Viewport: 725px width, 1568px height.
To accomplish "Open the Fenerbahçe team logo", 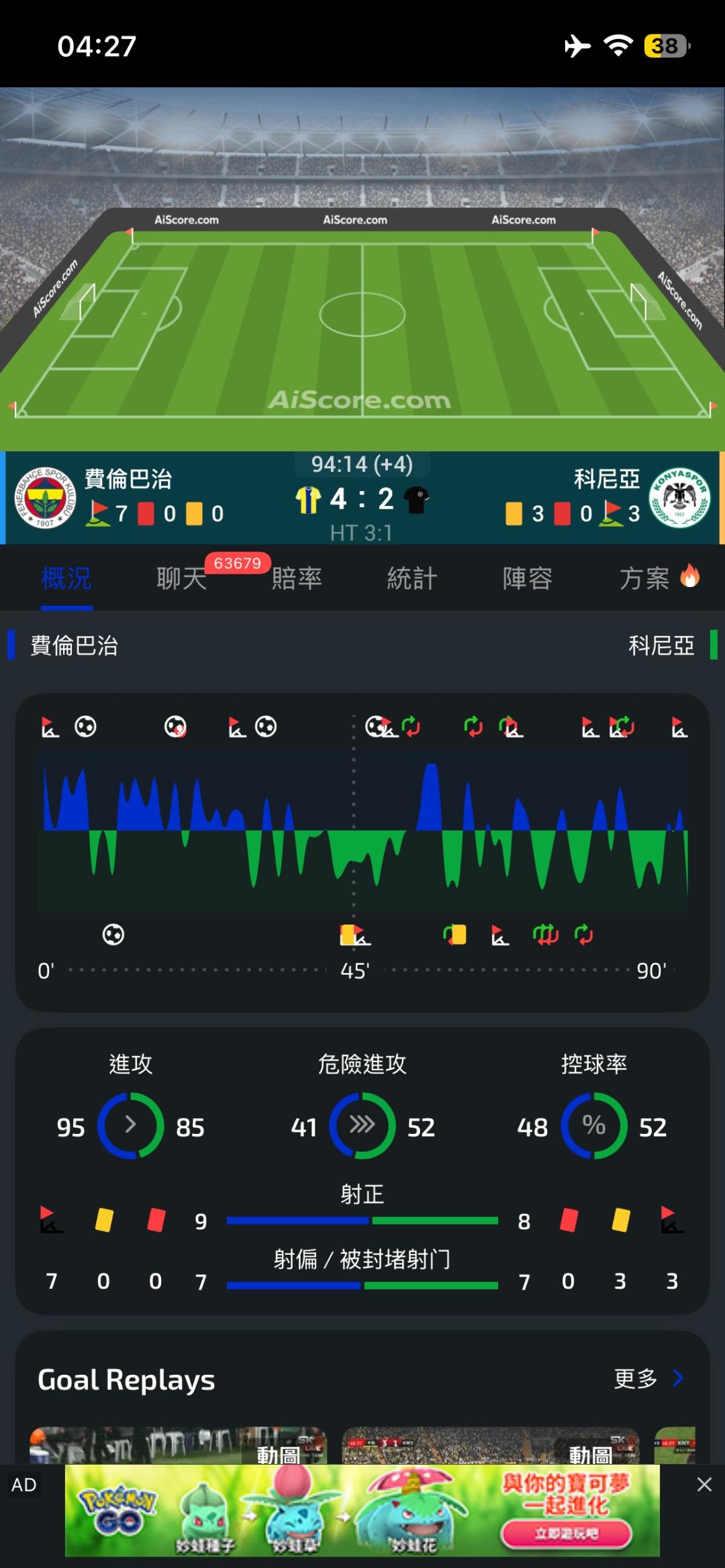I will click(x=46, y=497).
